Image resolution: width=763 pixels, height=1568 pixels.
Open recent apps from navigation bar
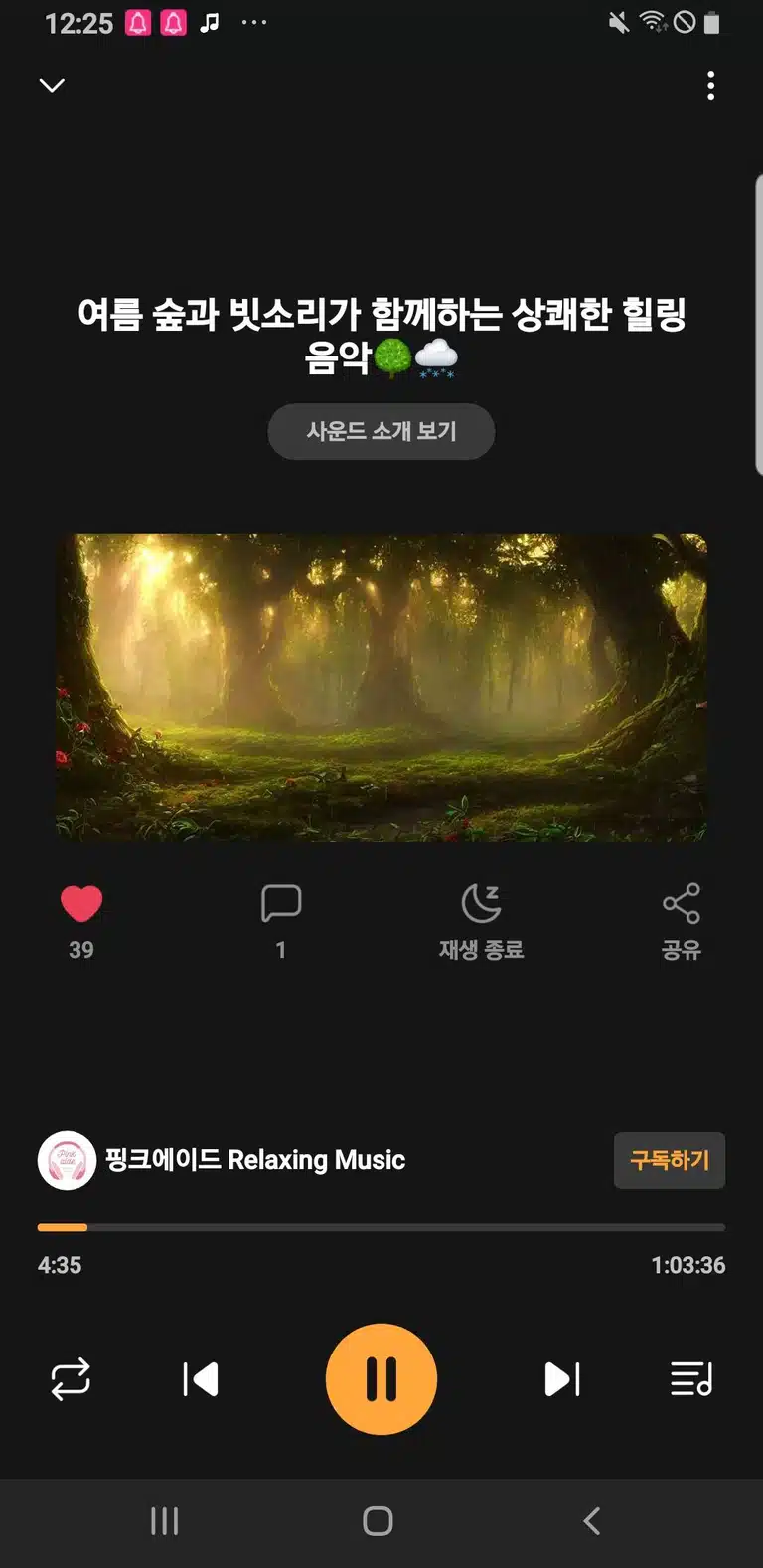click(165, 1520)
